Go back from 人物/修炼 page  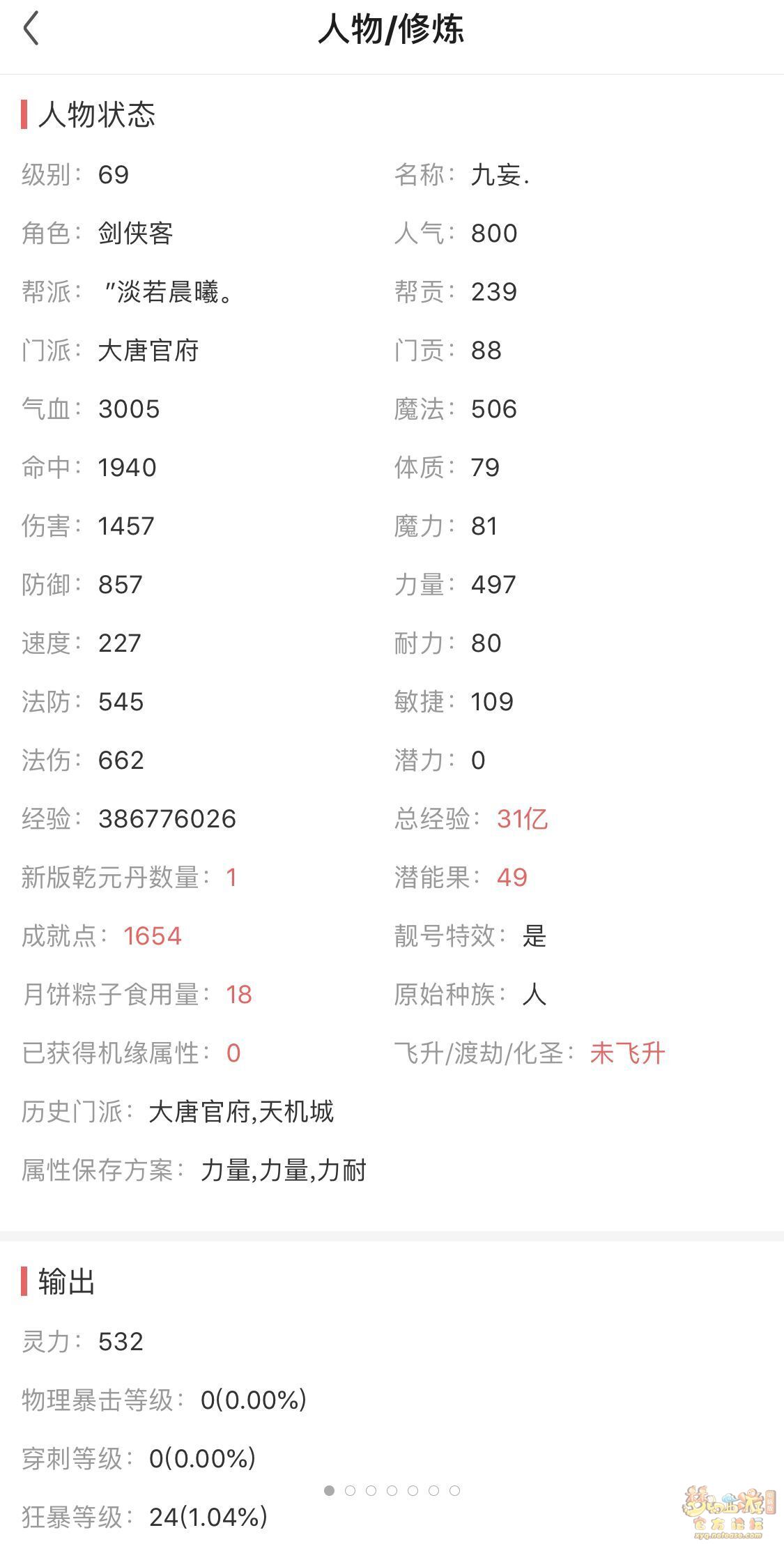(31, 29)
